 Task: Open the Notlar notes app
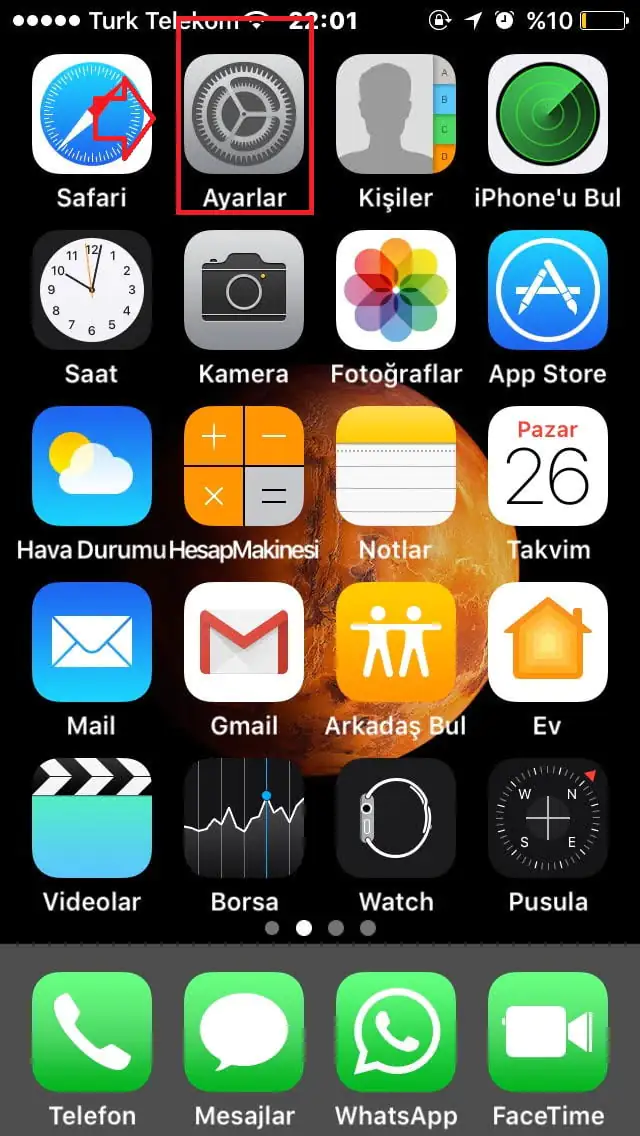[x=396, y=466]
